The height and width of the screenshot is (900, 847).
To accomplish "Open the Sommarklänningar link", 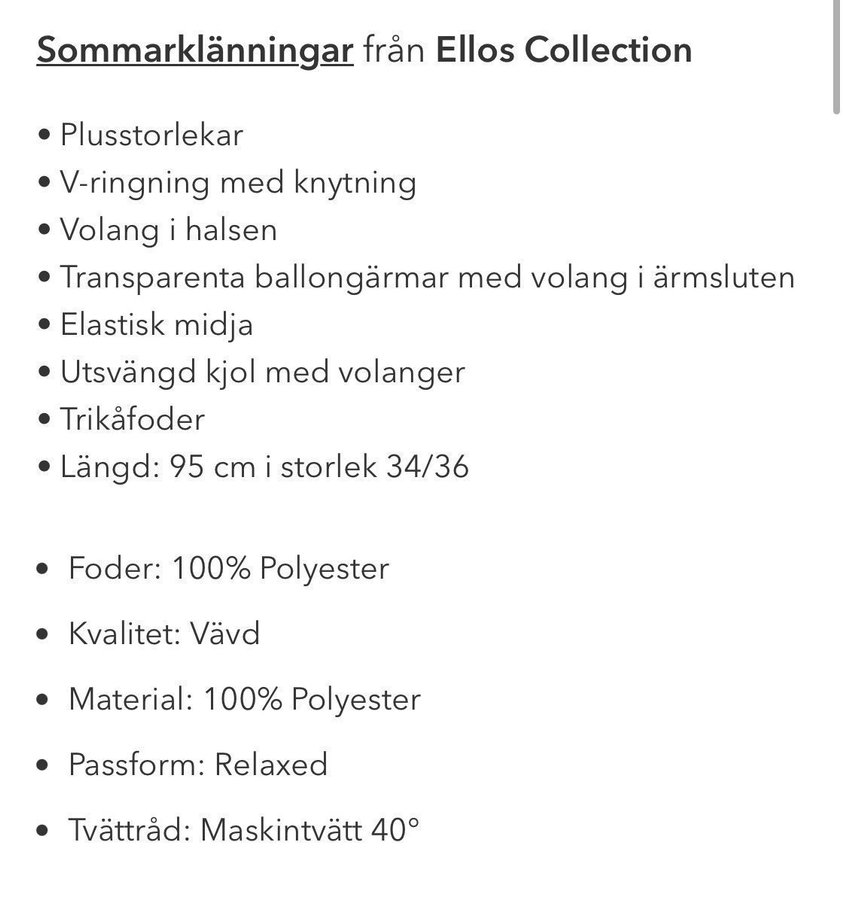I will tap(195, 50).
